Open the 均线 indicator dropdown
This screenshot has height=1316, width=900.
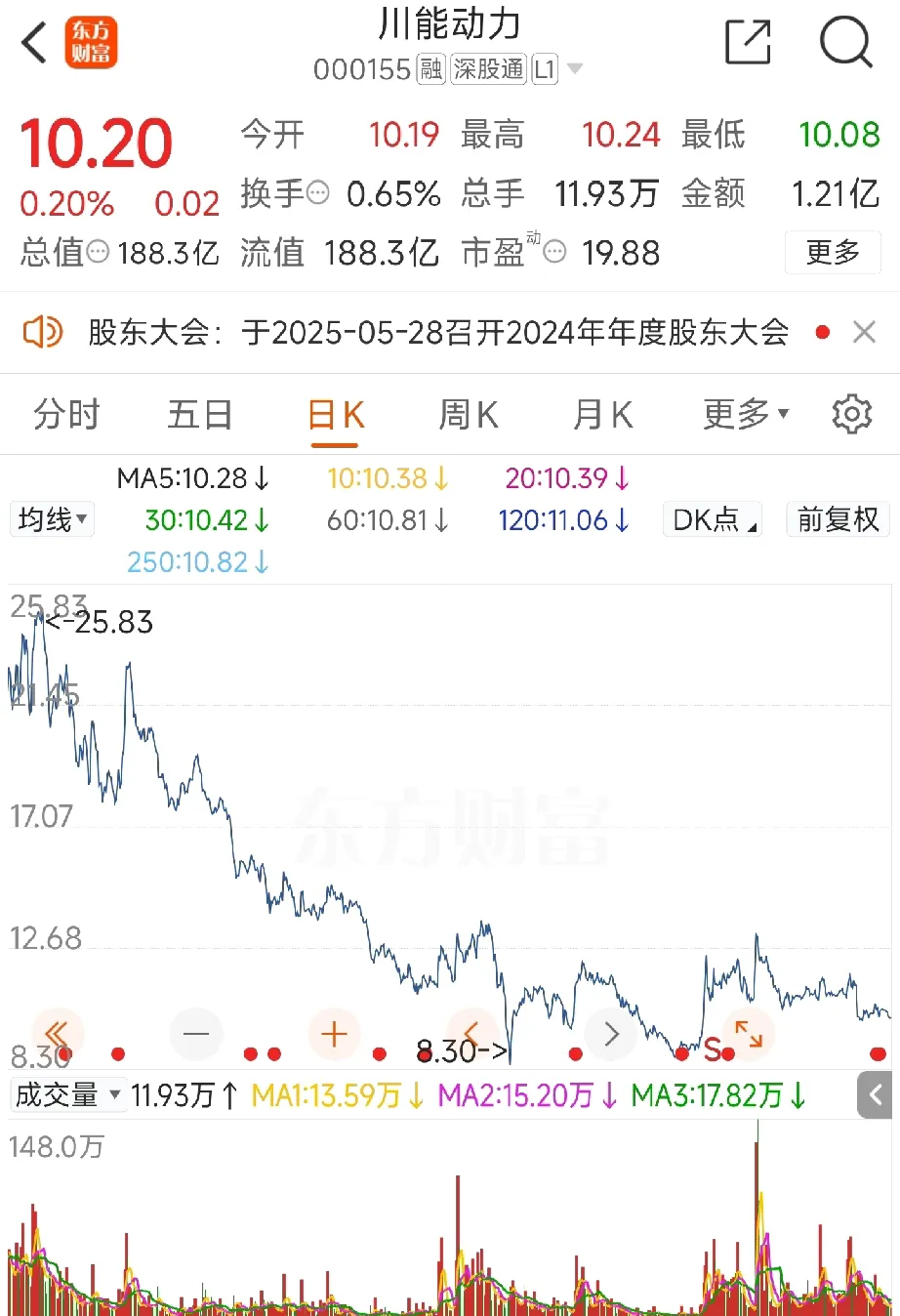coord(53,519)
